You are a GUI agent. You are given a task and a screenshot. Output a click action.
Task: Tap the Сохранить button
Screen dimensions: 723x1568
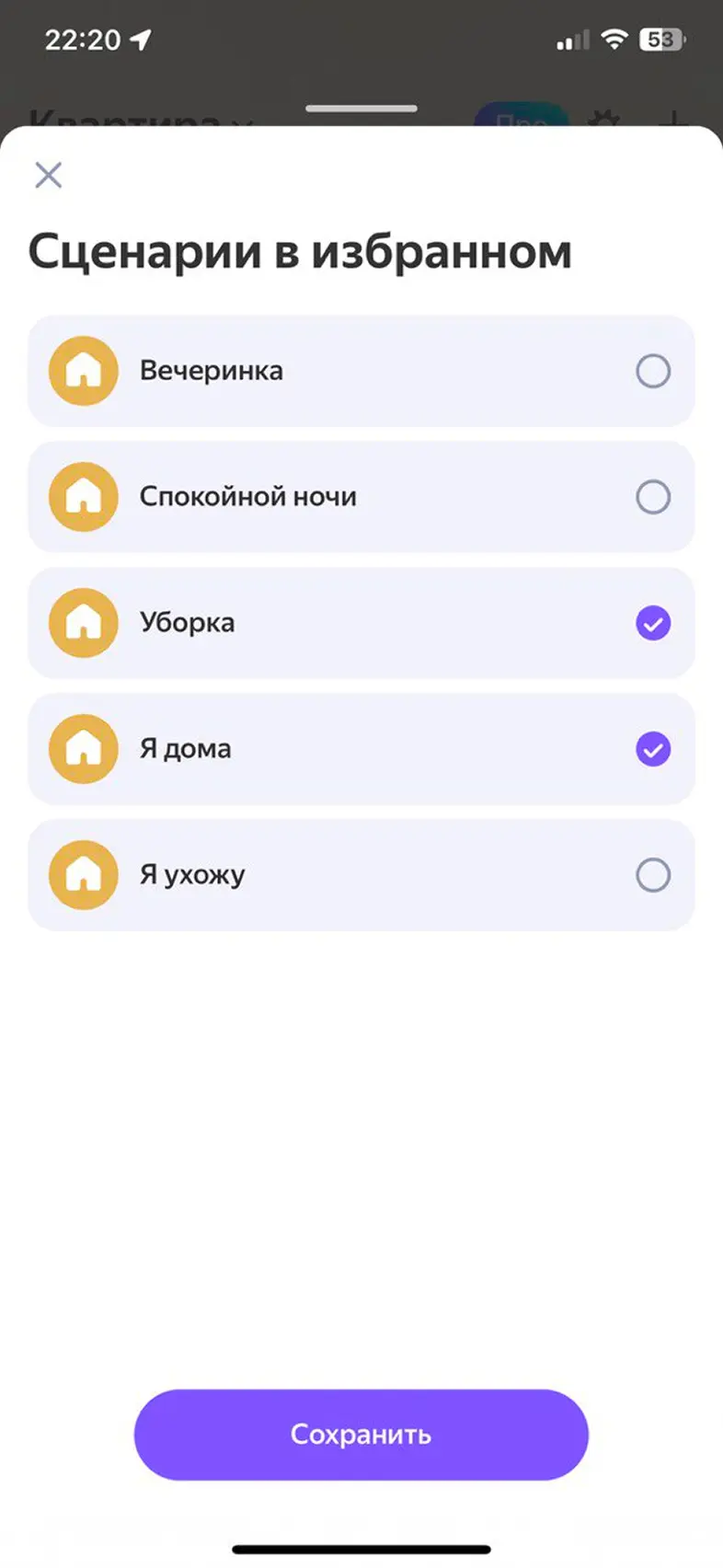click(361, 1435)
